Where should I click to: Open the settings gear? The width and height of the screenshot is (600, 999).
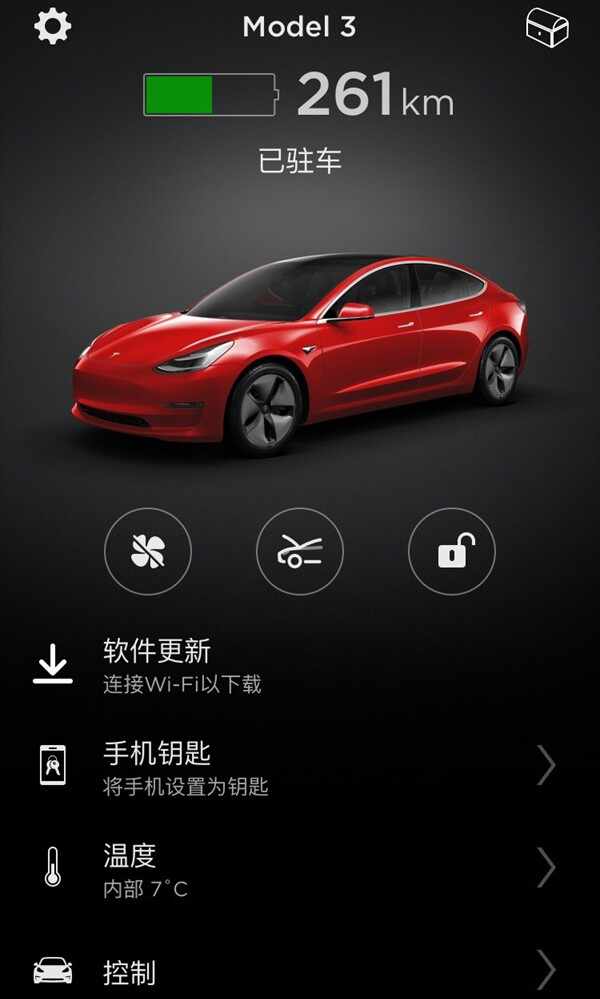[x=52, y=26]
